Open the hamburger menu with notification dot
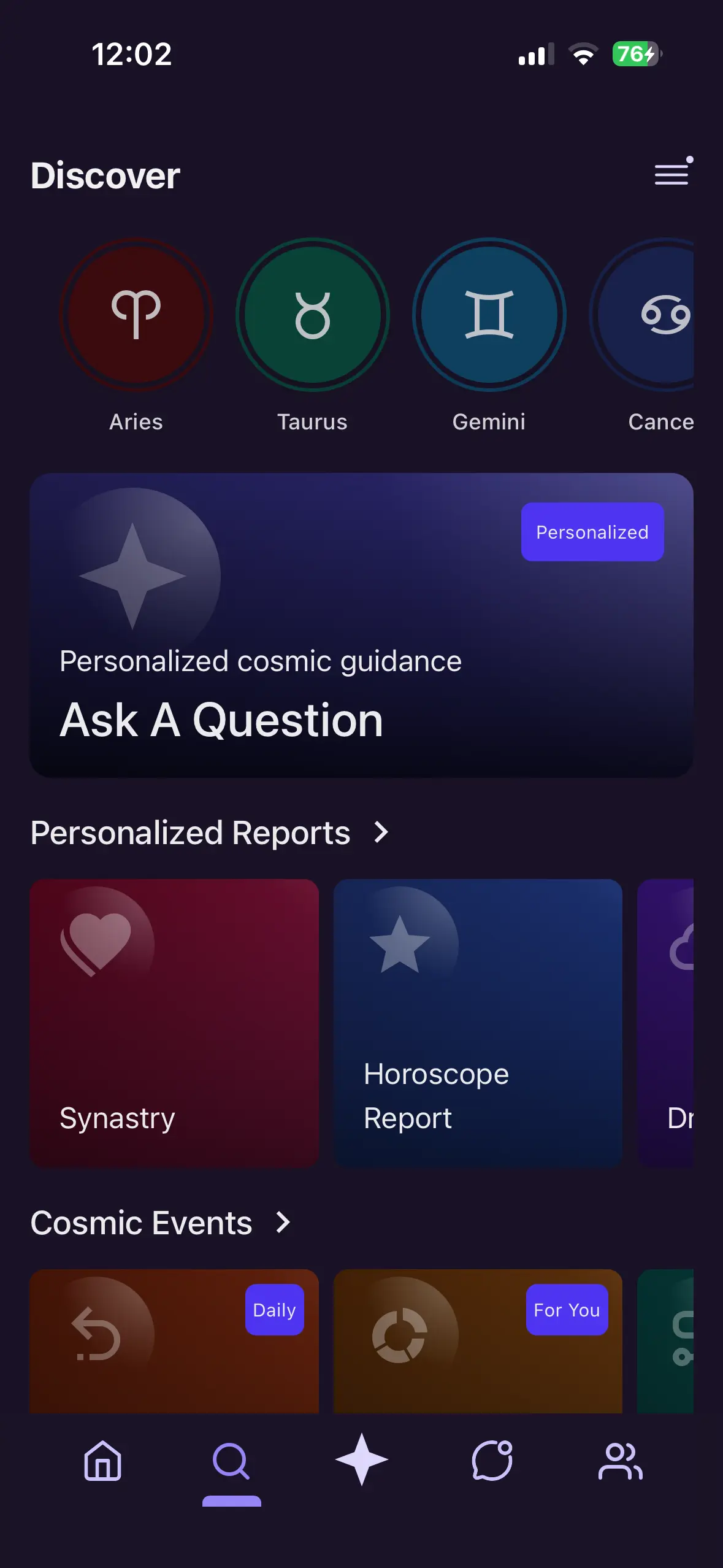 (671, 174)
